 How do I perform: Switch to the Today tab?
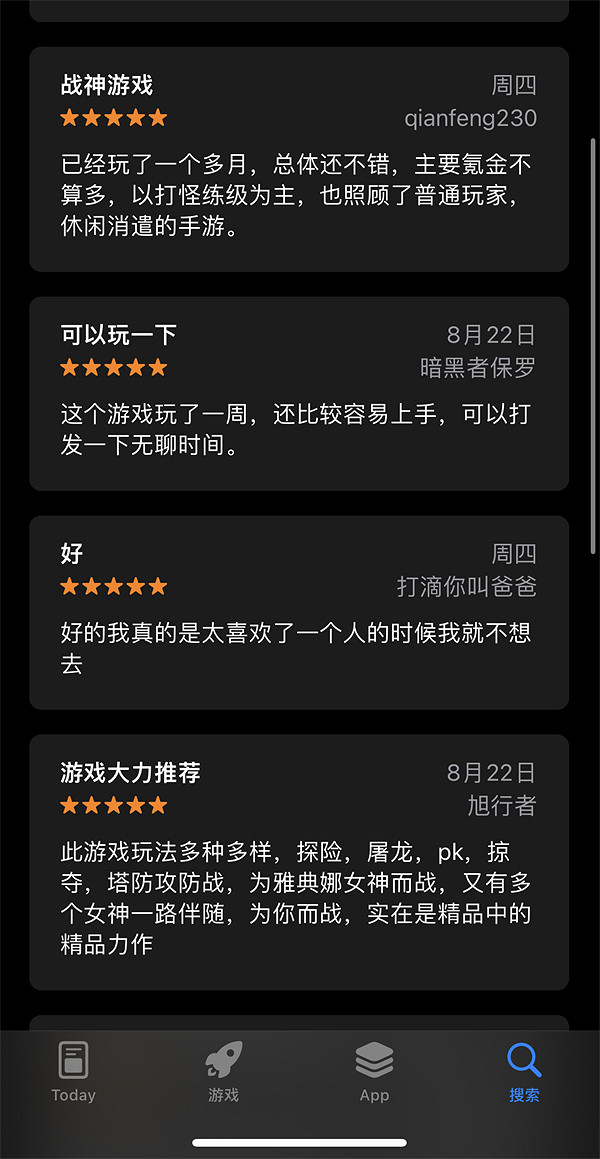(74, 1071)
